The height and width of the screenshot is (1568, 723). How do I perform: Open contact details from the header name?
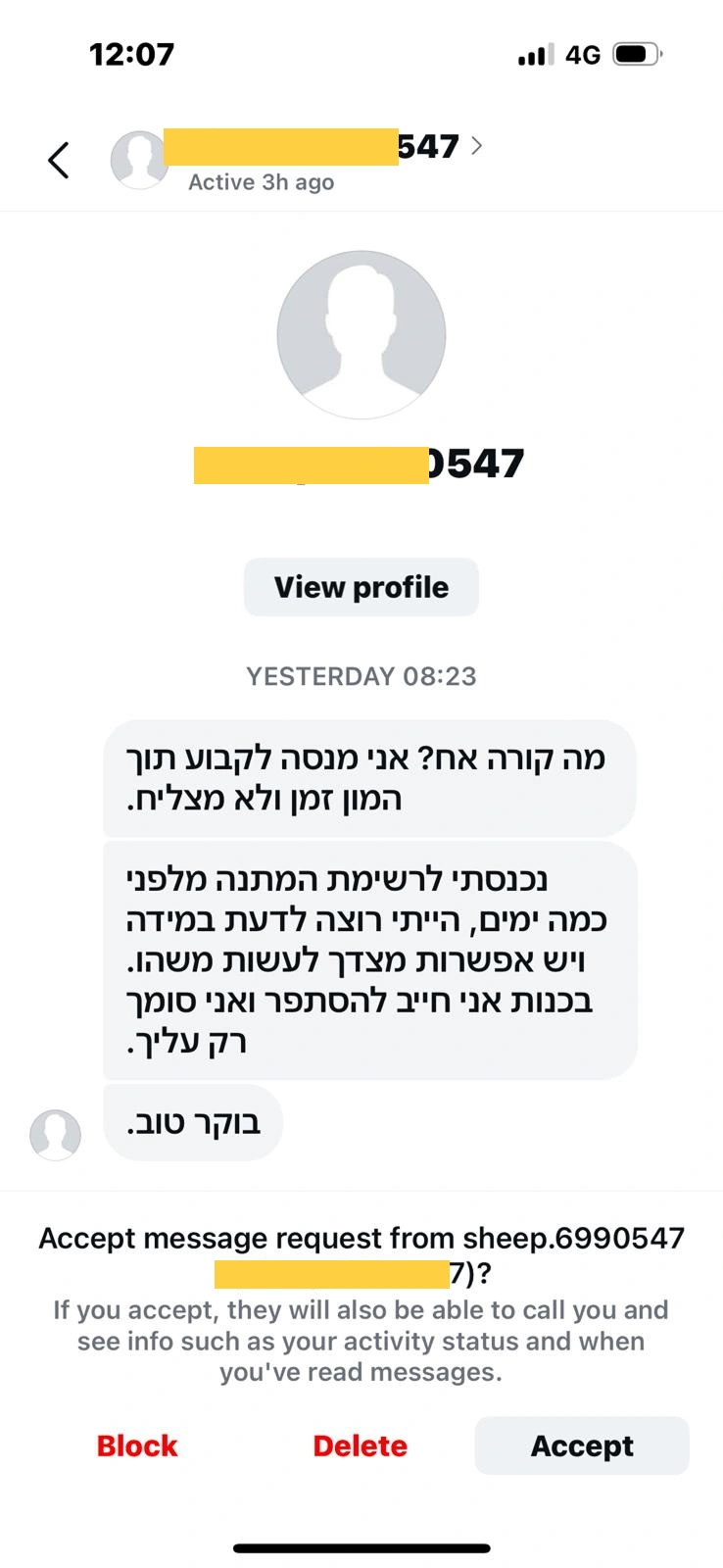pyautogui.click(x=313, y=147)
